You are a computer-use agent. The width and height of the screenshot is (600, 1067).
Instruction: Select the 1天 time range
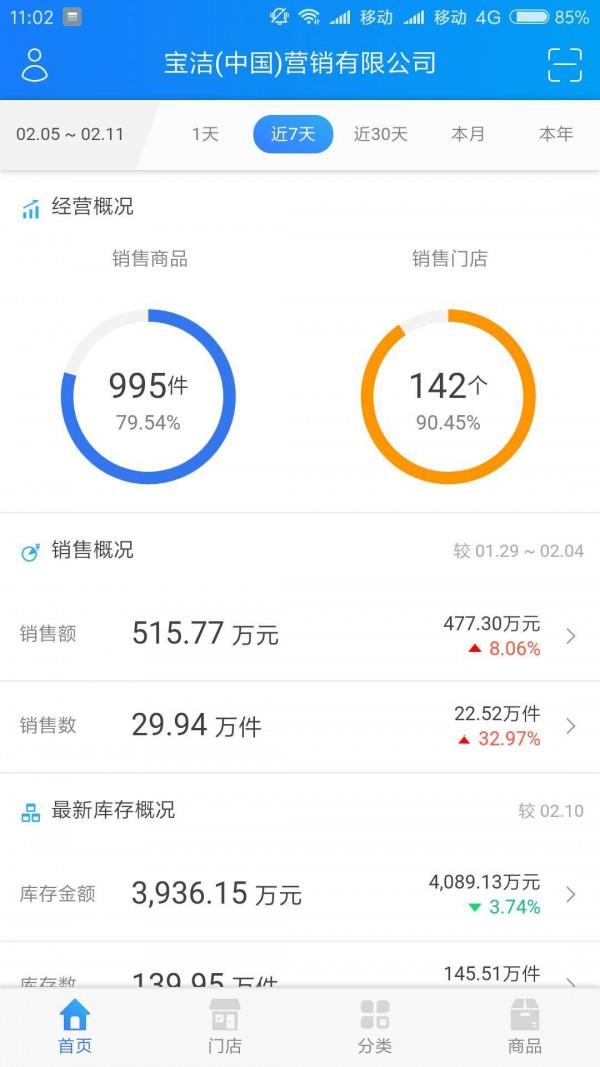tap(205, 134)
